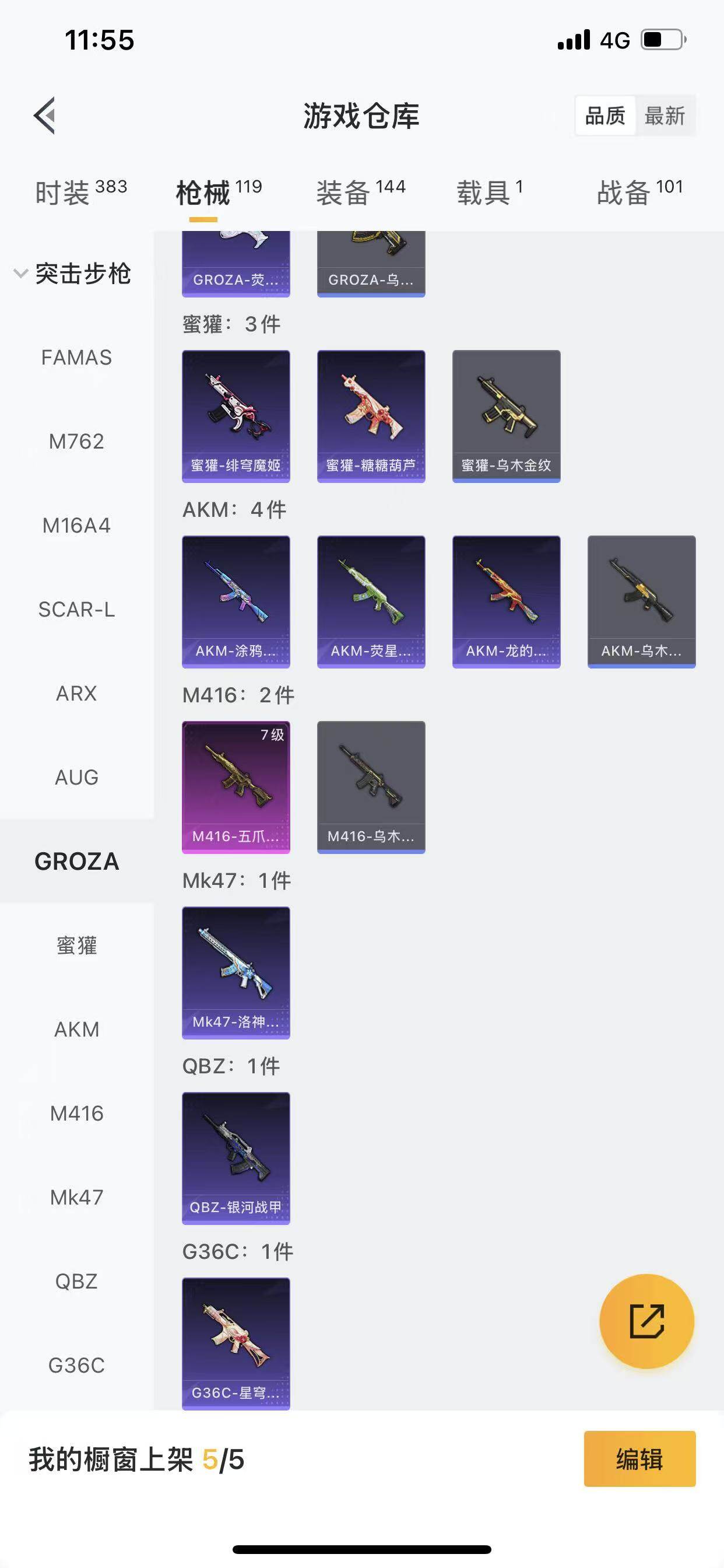This screenshot has width=724, height=1568.
Task: Collapse the 突击步枪 category
Action: click(72, 274)
